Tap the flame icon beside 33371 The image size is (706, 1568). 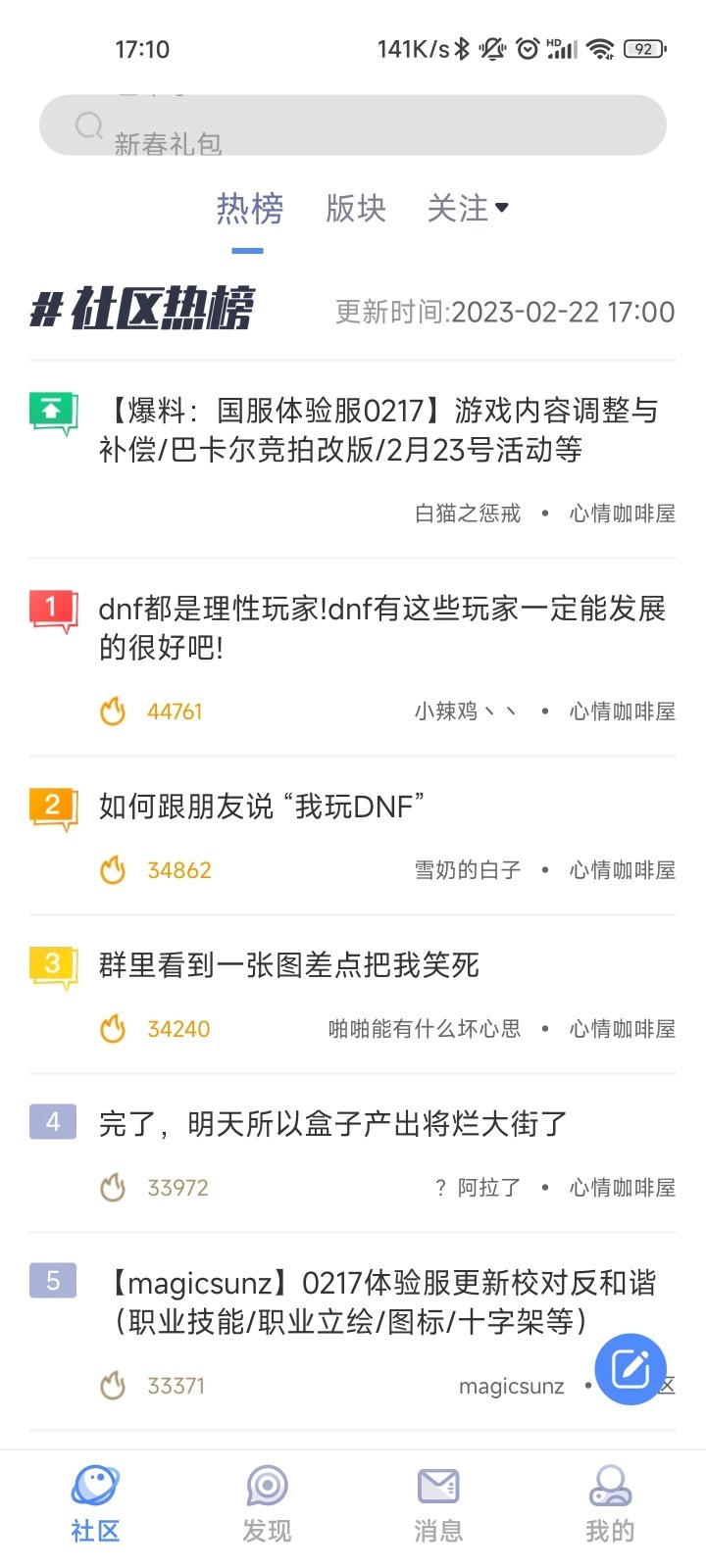(x=112, y=1385)
